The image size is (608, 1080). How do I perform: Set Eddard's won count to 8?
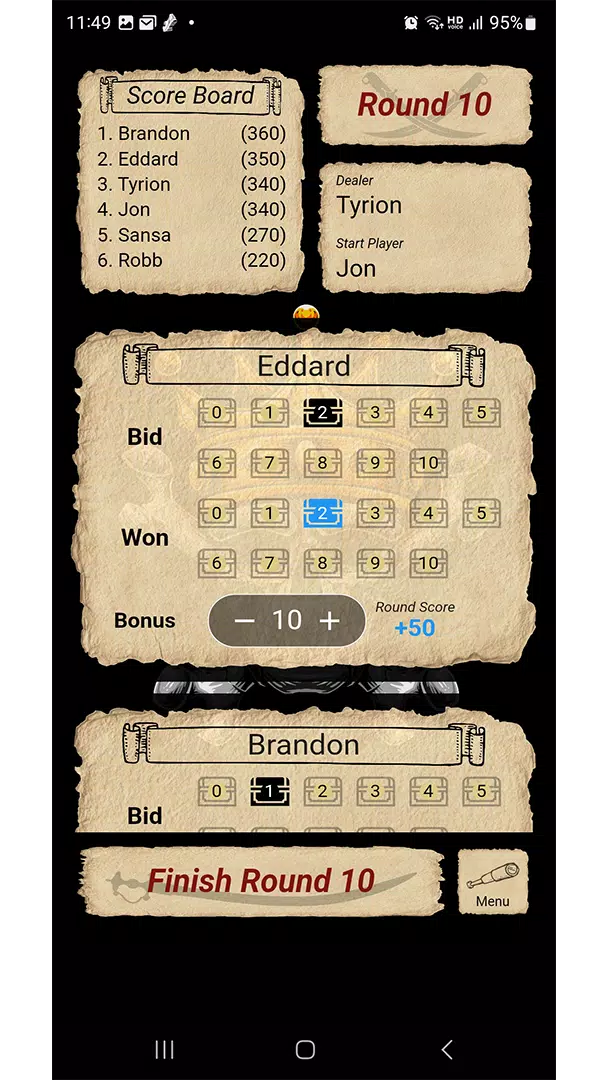pos(322,563)
